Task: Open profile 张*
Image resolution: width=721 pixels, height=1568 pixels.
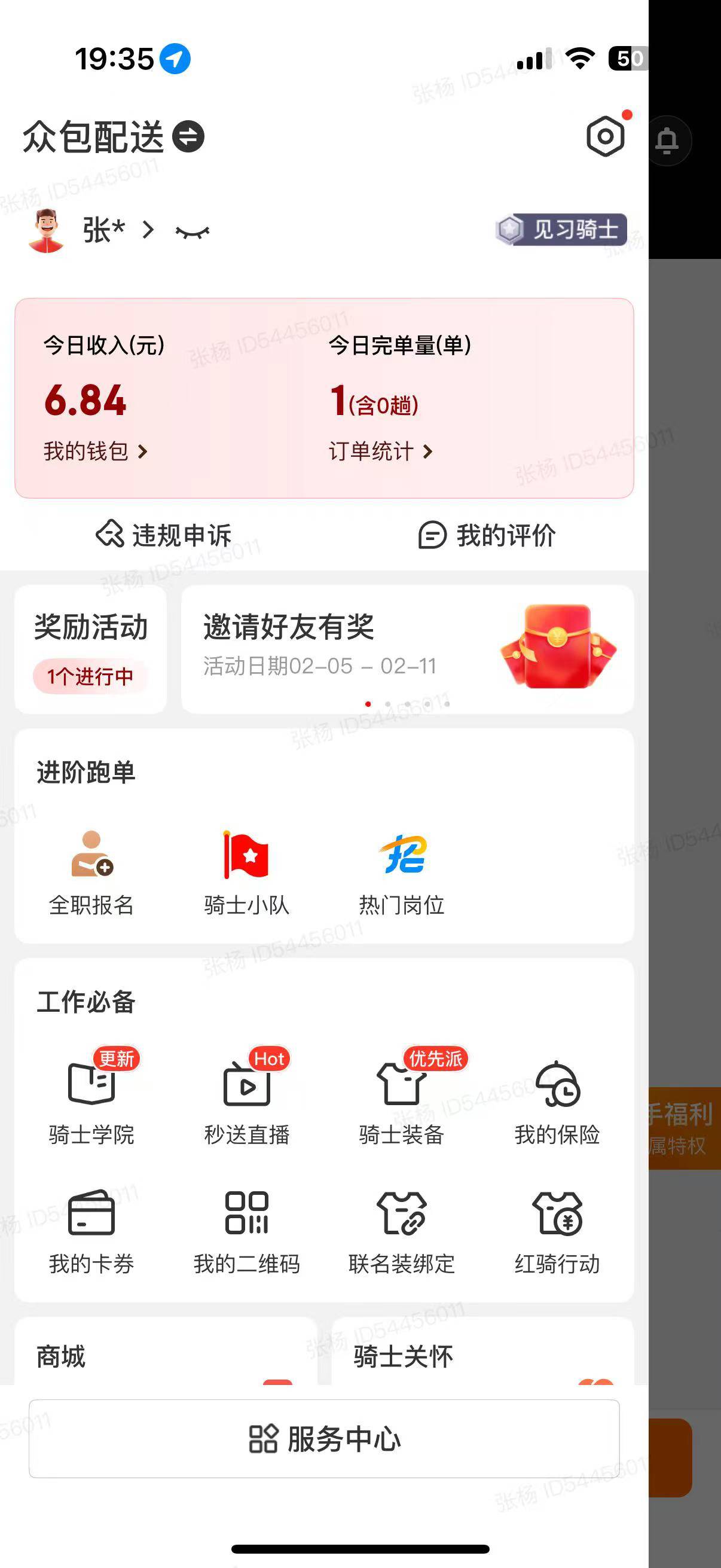Action: [x=103, y=230]
